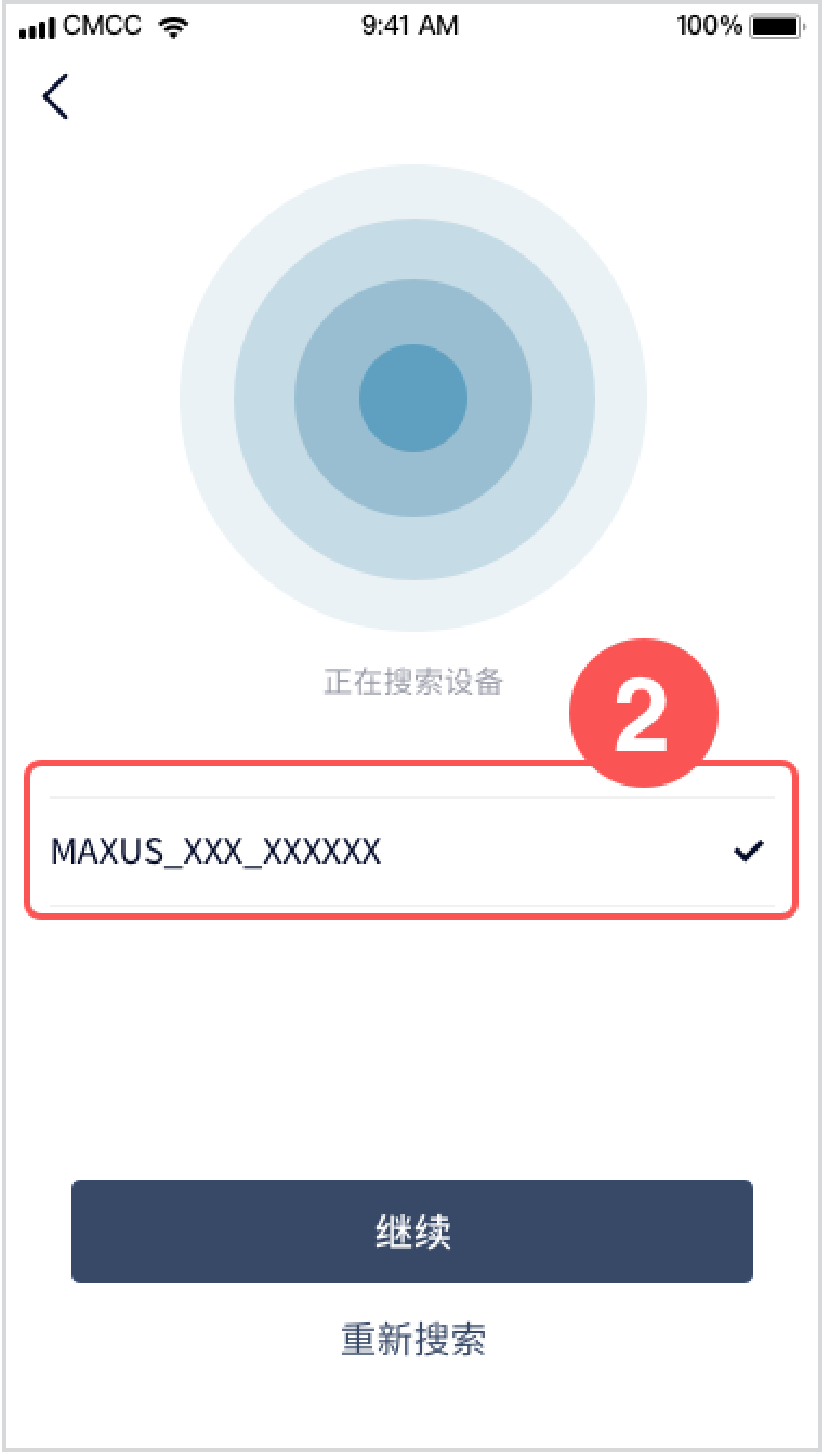
Task: Tap the 继续 button to continue
Action: 411,1231
